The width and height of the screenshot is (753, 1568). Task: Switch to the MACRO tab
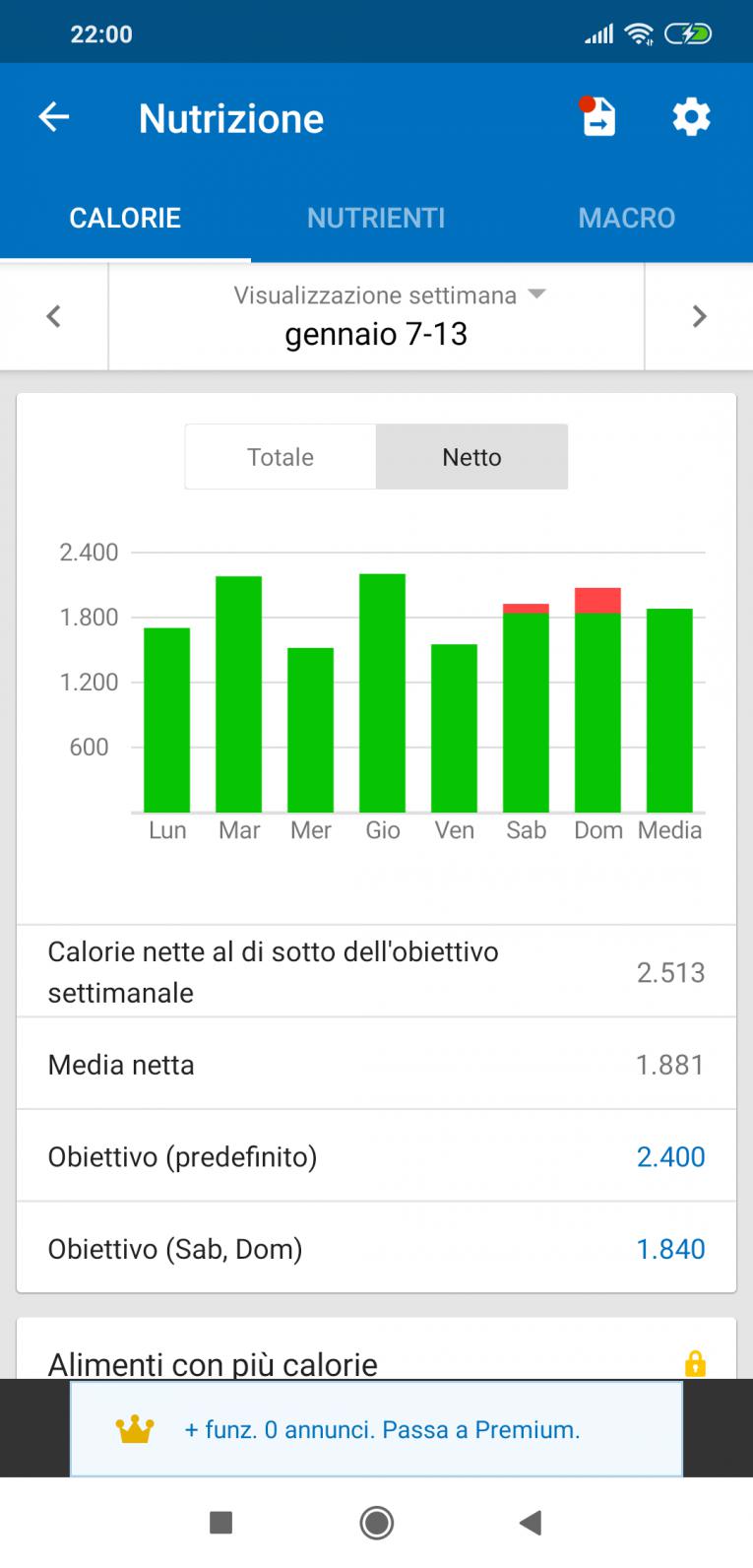(626, 218)
